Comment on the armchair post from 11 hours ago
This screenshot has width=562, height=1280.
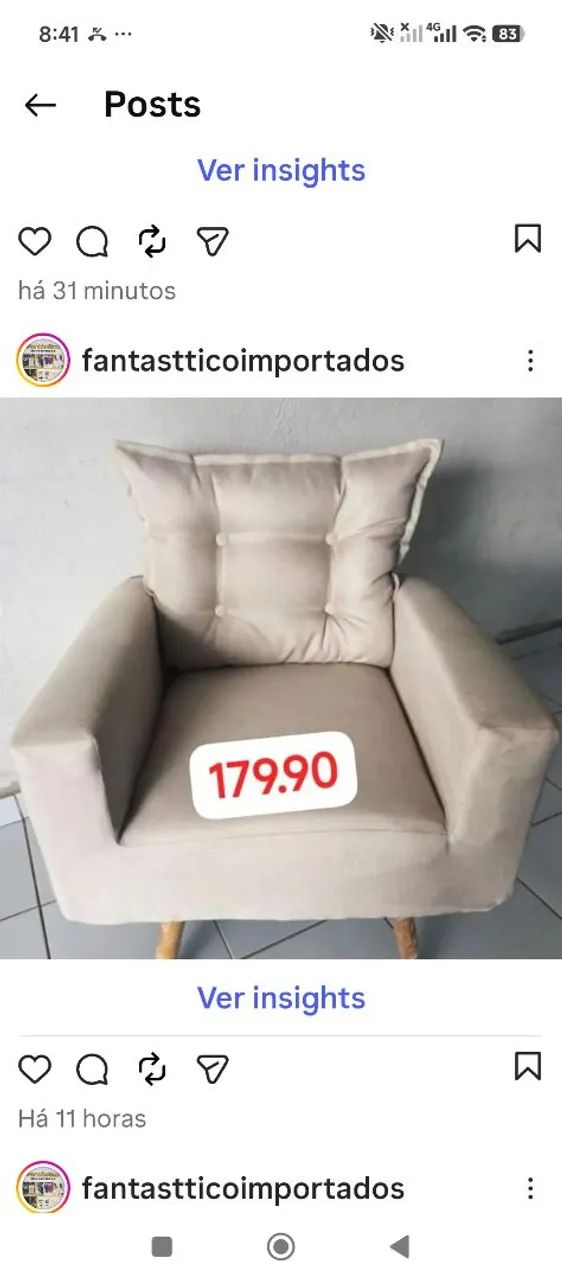click(93, 1069)
